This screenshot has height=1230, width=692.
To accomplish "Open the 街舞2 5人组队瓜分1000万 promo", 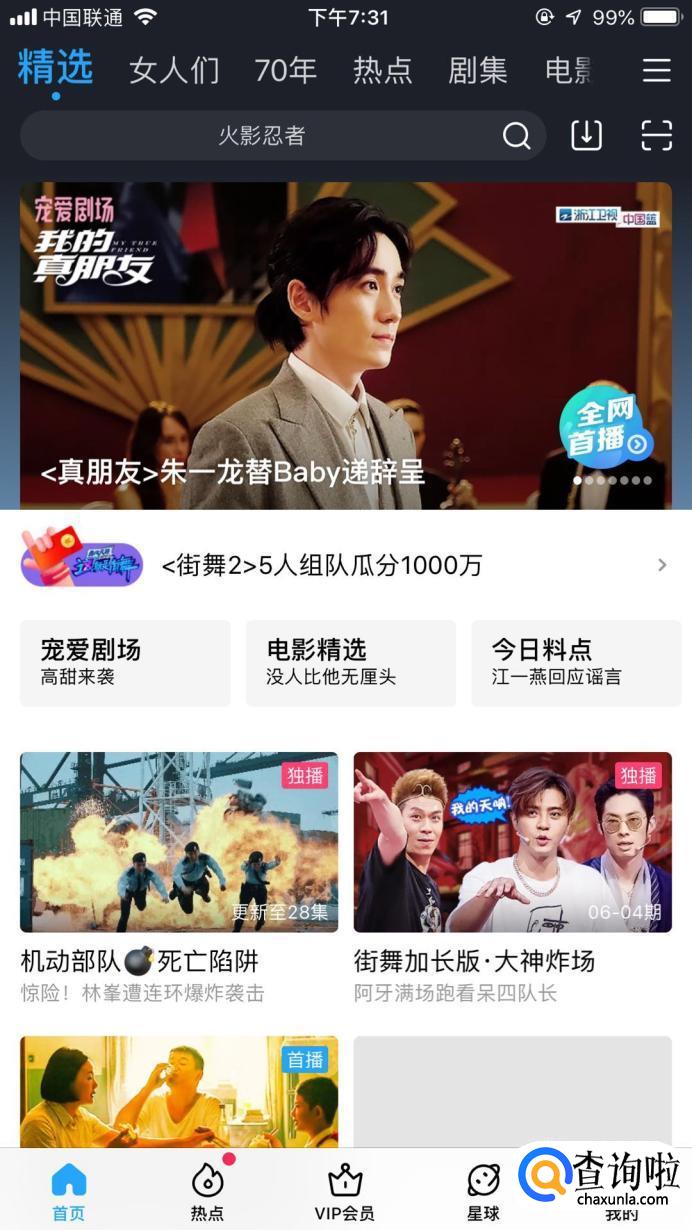I will 346,565.
